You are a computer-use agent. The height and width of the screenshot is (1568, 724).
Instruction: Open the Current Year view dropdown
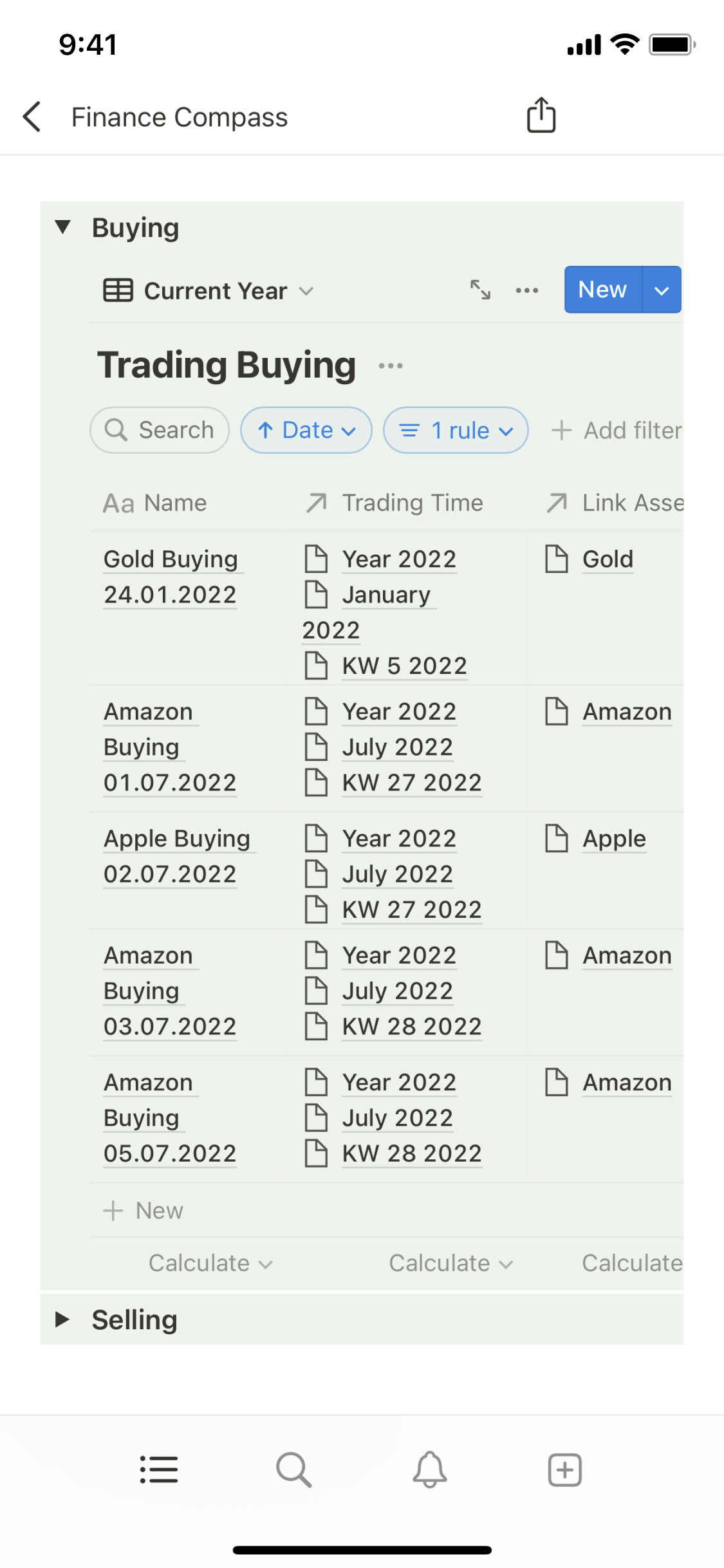(209, 291)
